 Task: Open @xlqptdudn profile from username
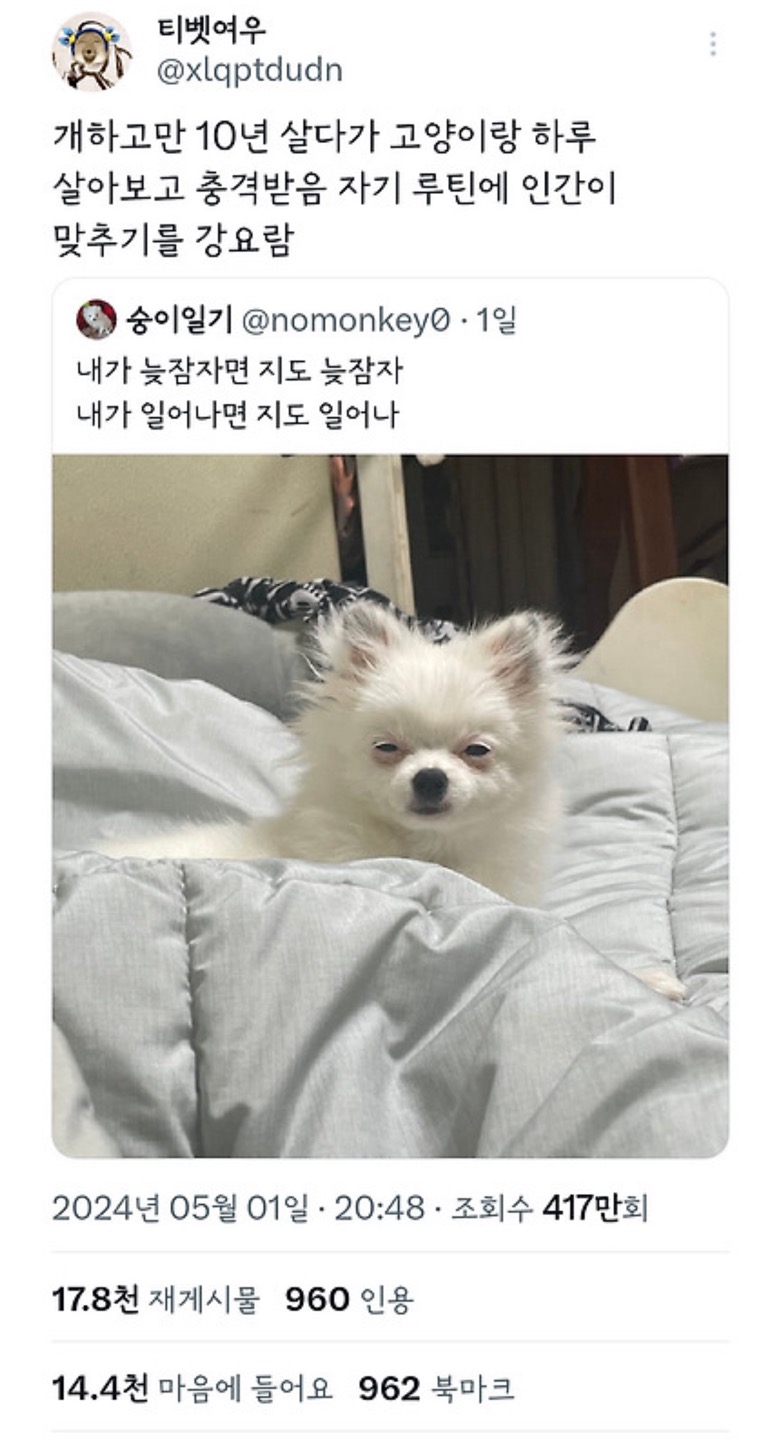click(x=250, y=70)
